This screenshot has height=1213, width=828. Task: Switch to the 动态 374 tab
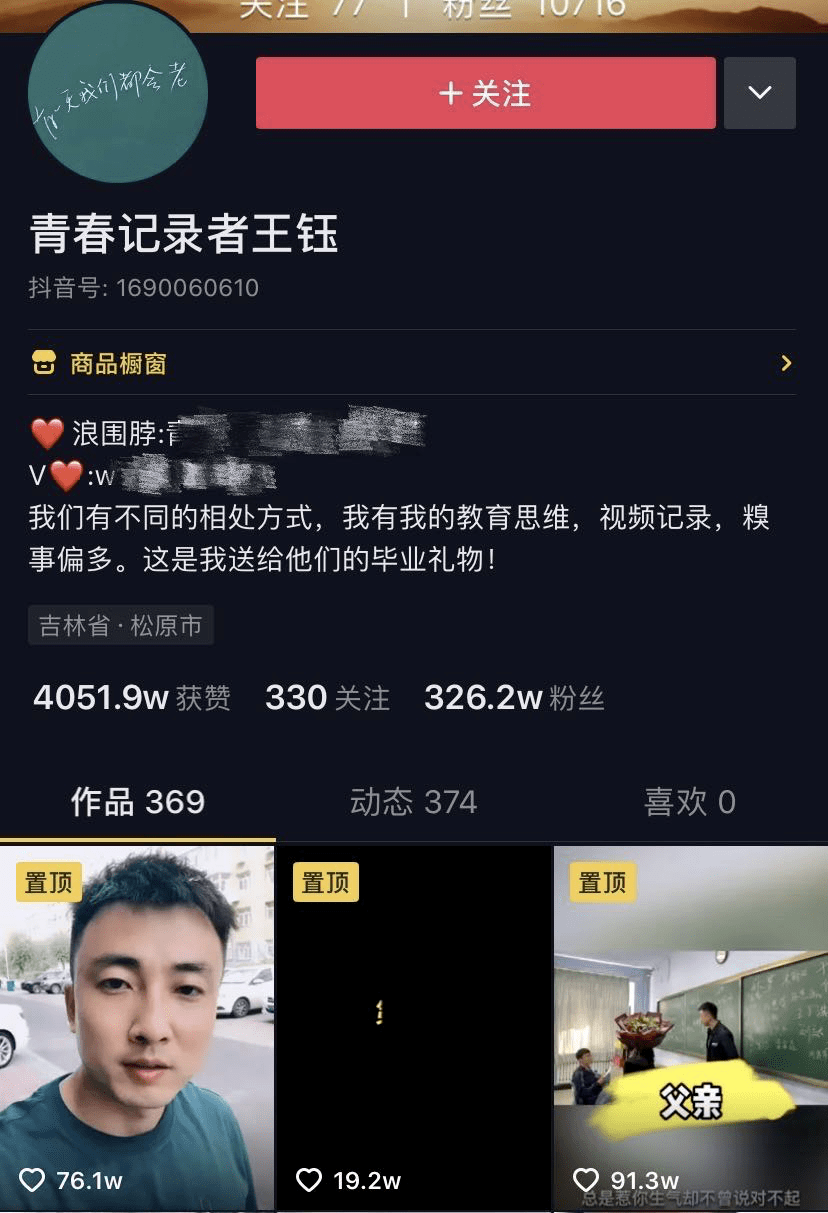(x=413, y=802)
